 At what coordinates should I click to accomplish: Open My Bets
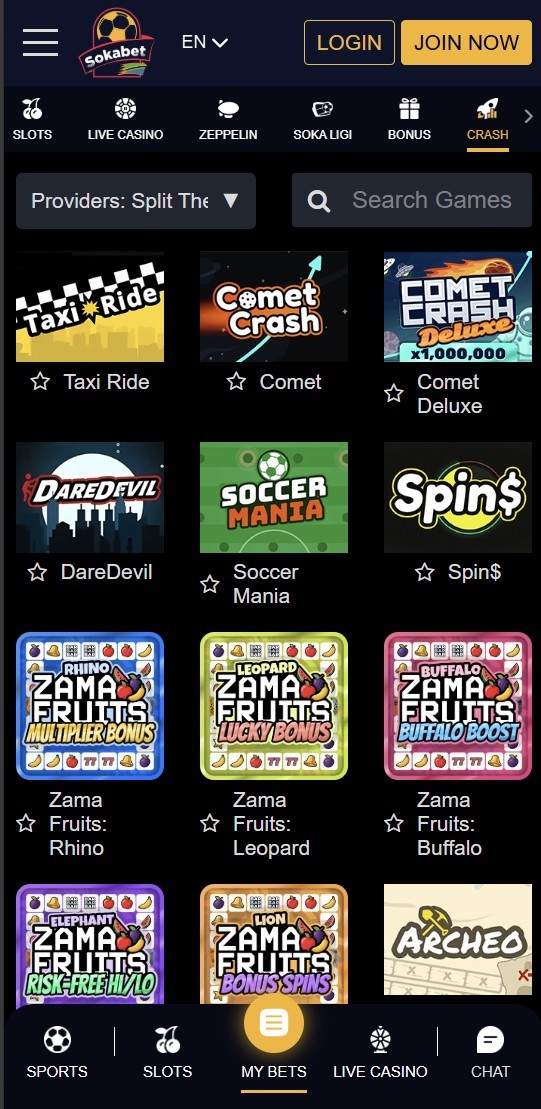[x=274, y=1040]
